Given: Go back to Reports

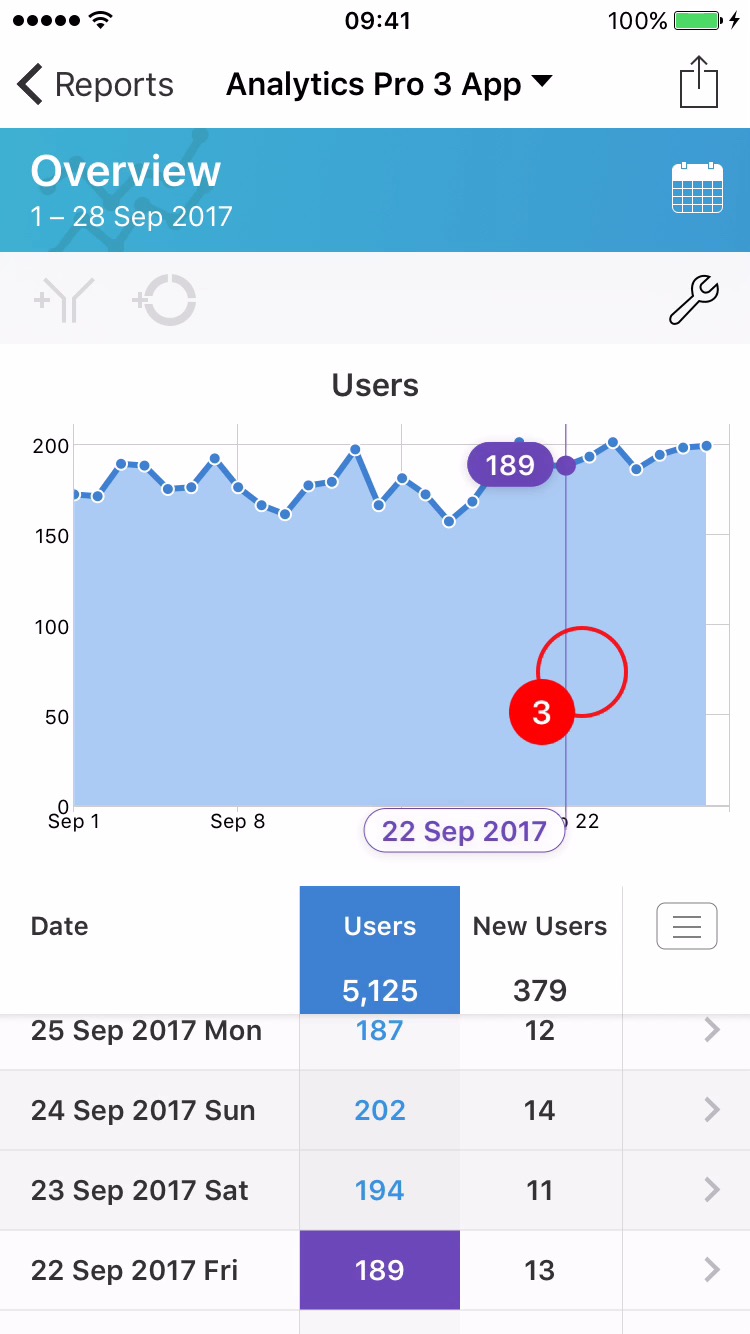Looking at the screenshot, I should tap(95, 85).
